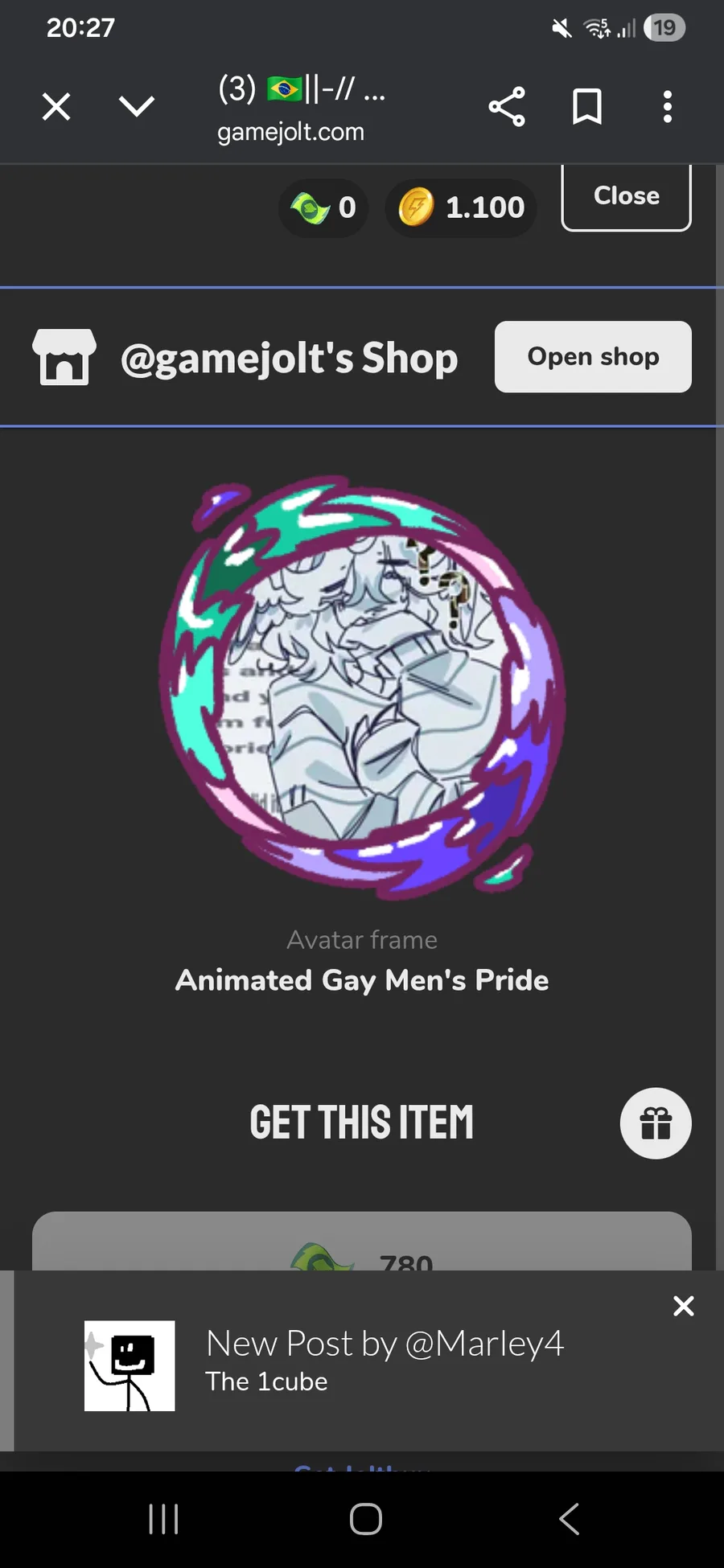Gift this item with the present icon
The image size is (724, 1568).
656,1123
